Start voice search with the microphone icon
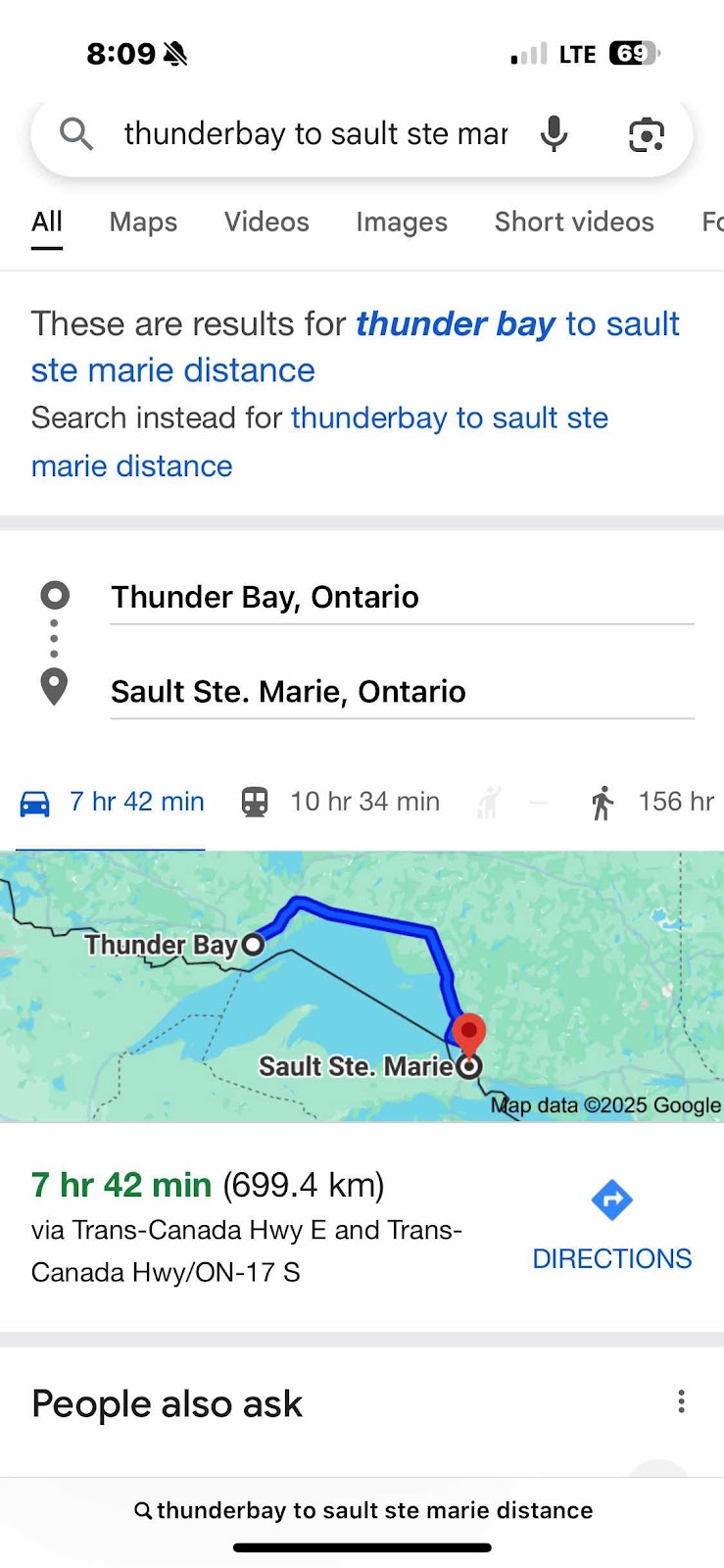The height and width of the screenshot is (1568, 724). [554, 133]
